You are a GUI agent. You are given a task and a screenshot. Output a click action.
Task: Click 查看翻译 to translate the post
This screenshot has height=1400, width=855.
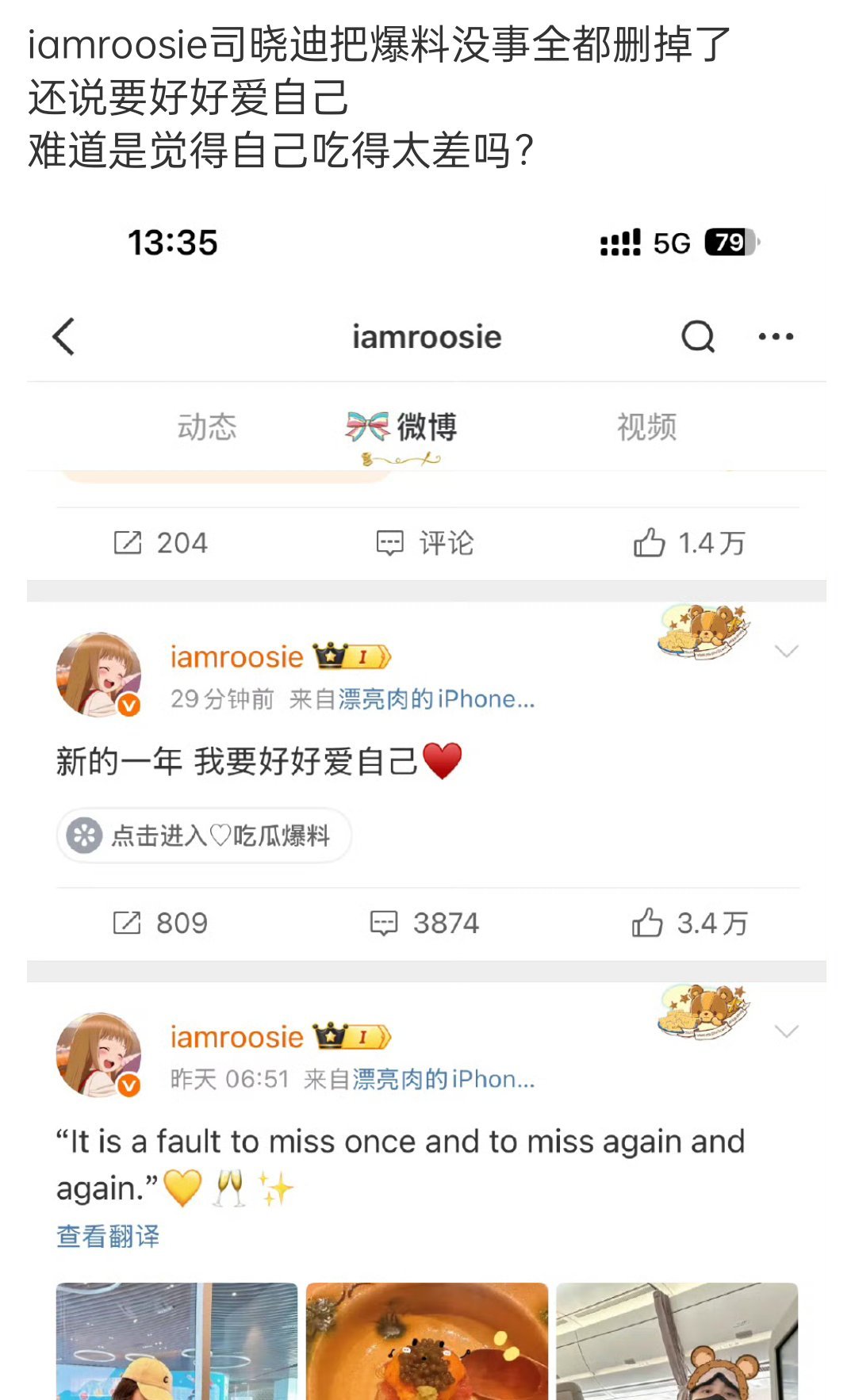coord(105,1234)
